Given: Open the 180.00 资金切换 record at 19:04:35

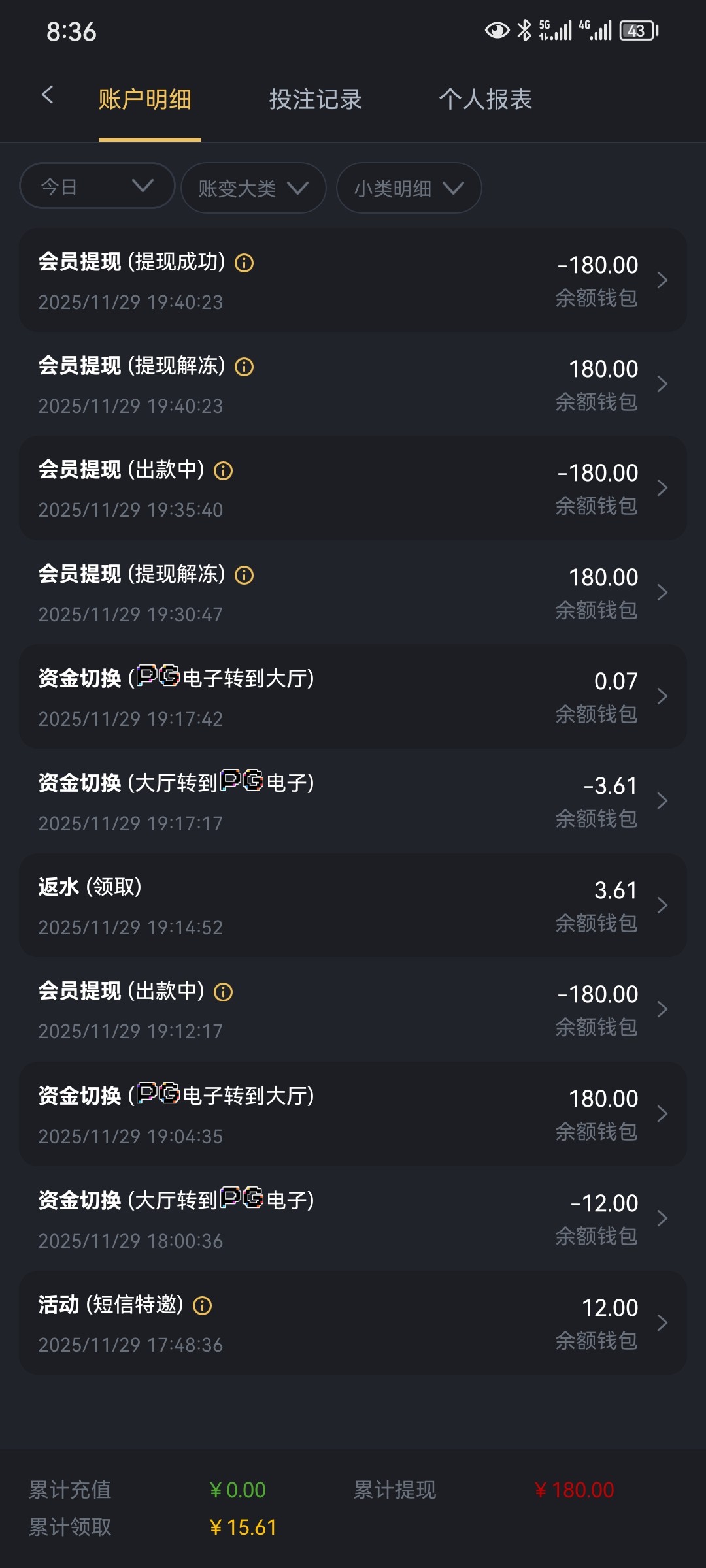Looking at the screenshot, I should click(353, 1114).
